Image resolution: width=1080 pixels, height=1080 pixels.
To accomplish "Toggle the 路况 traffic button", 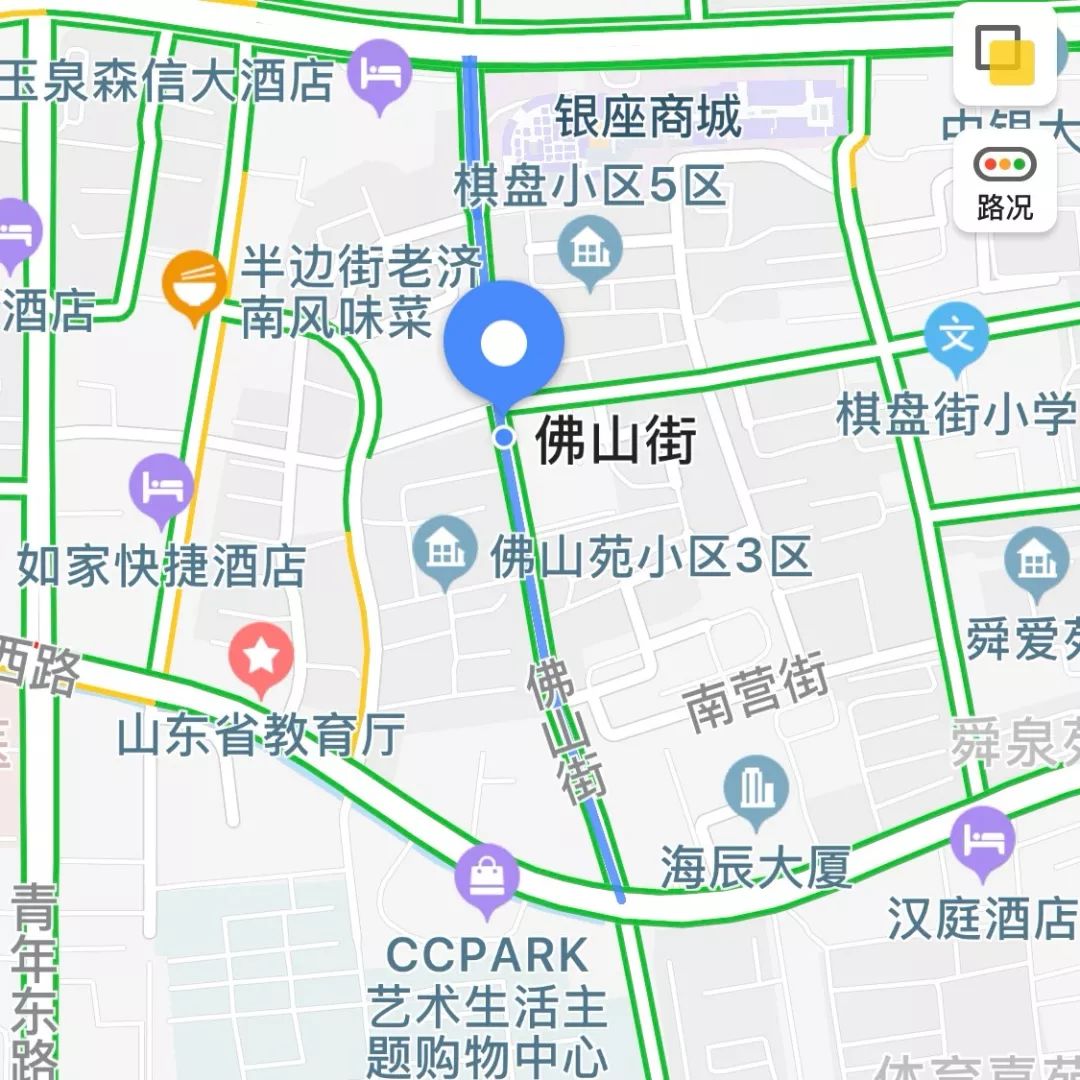I will click(1004, 183).
